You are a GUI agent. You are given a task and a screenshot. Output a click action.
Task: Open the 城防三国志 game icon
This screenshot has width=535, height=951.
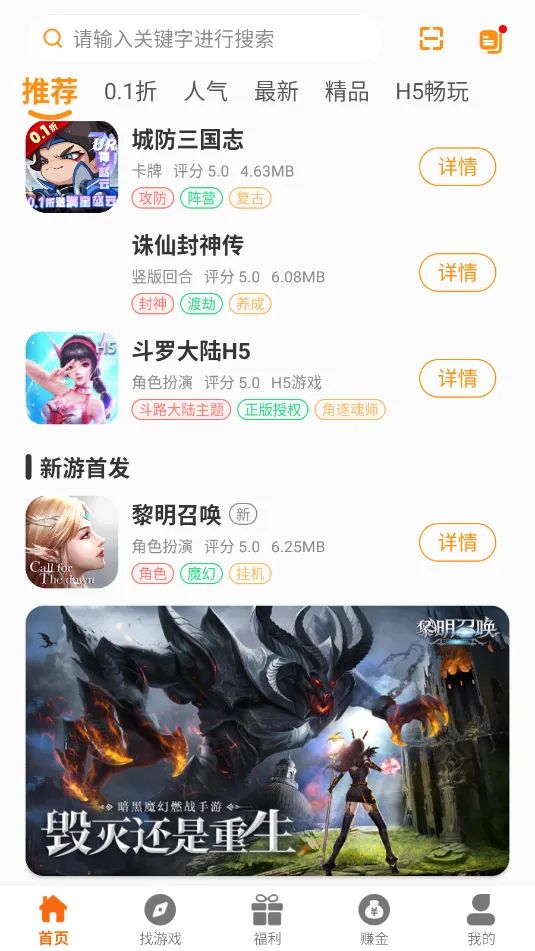point(72,167)
